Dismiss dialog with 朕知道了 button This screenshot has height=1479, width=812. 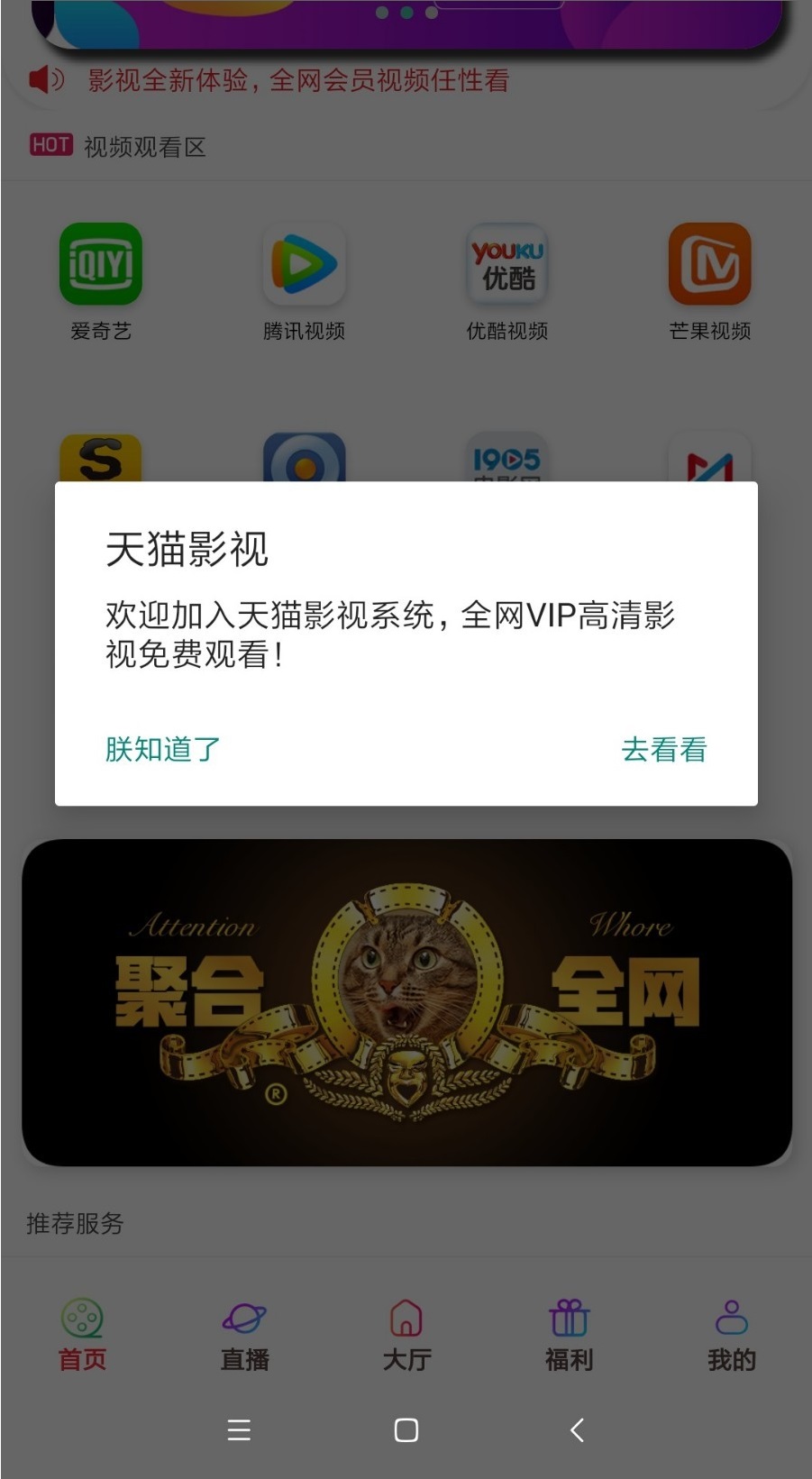click(163, 749)
